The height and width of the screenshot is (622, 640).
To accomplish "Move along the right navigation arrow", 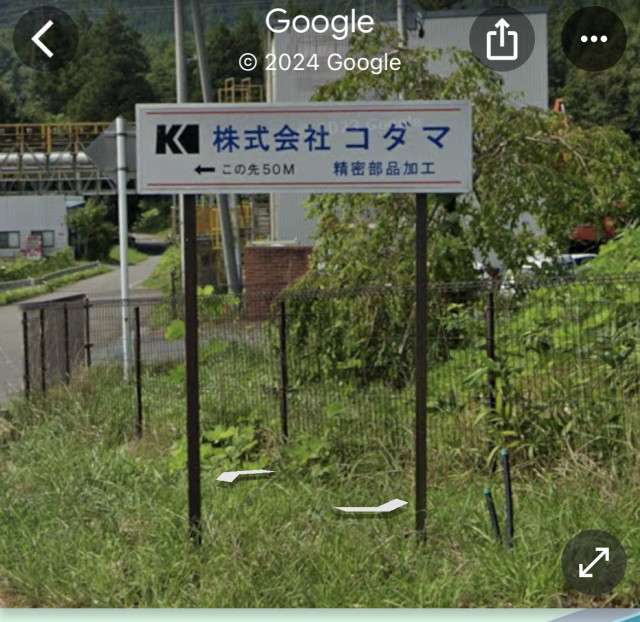I will 372,507.
